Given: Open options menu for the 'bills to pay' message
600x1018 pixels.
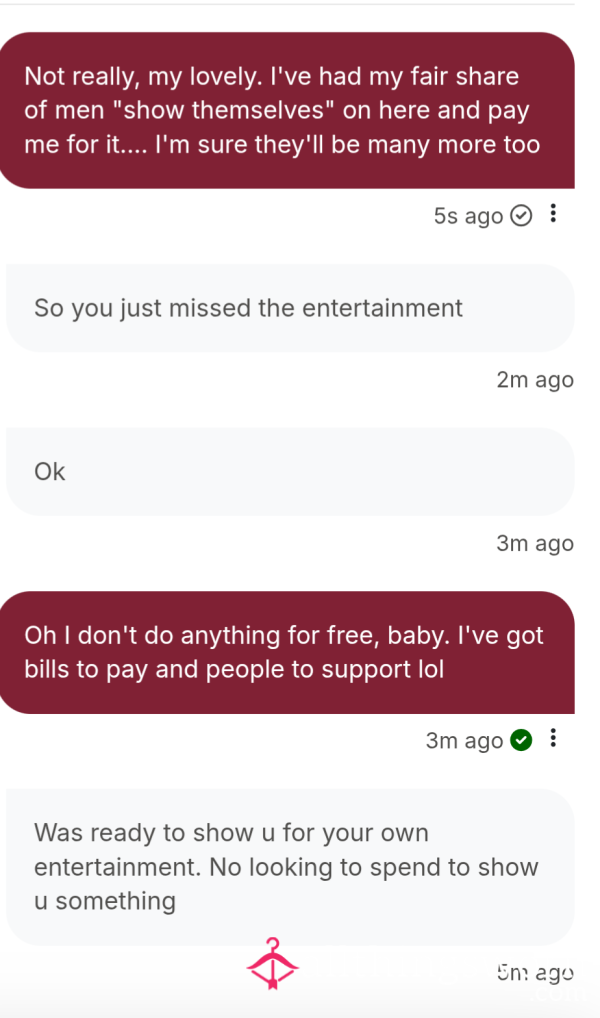Looking at the screenshot, I should coord(553,738).
